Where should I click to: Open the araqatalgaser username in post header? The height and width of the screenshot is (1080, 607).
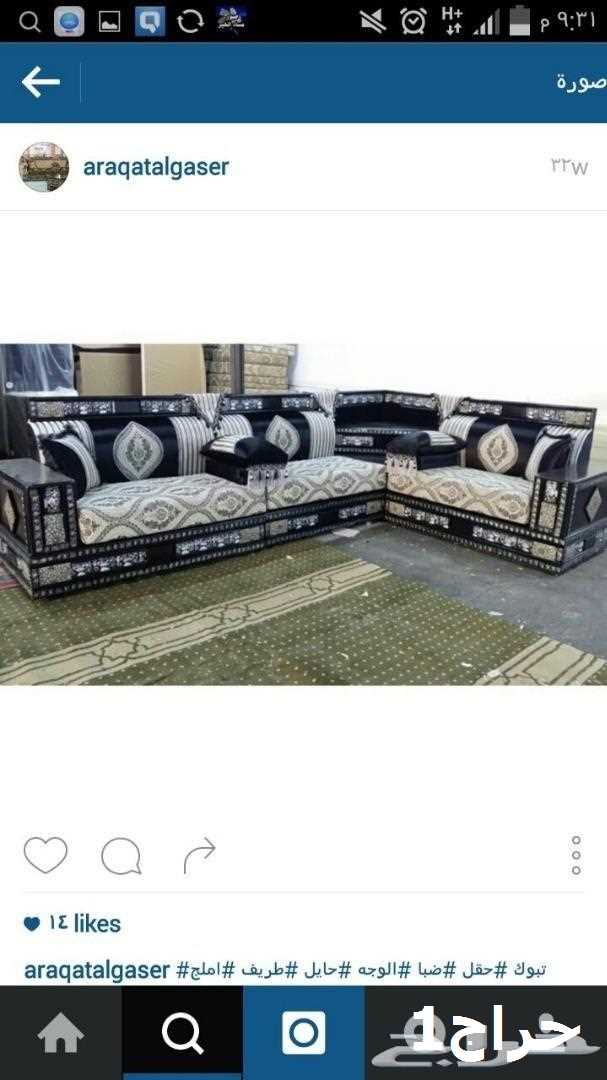click(156, 167)
